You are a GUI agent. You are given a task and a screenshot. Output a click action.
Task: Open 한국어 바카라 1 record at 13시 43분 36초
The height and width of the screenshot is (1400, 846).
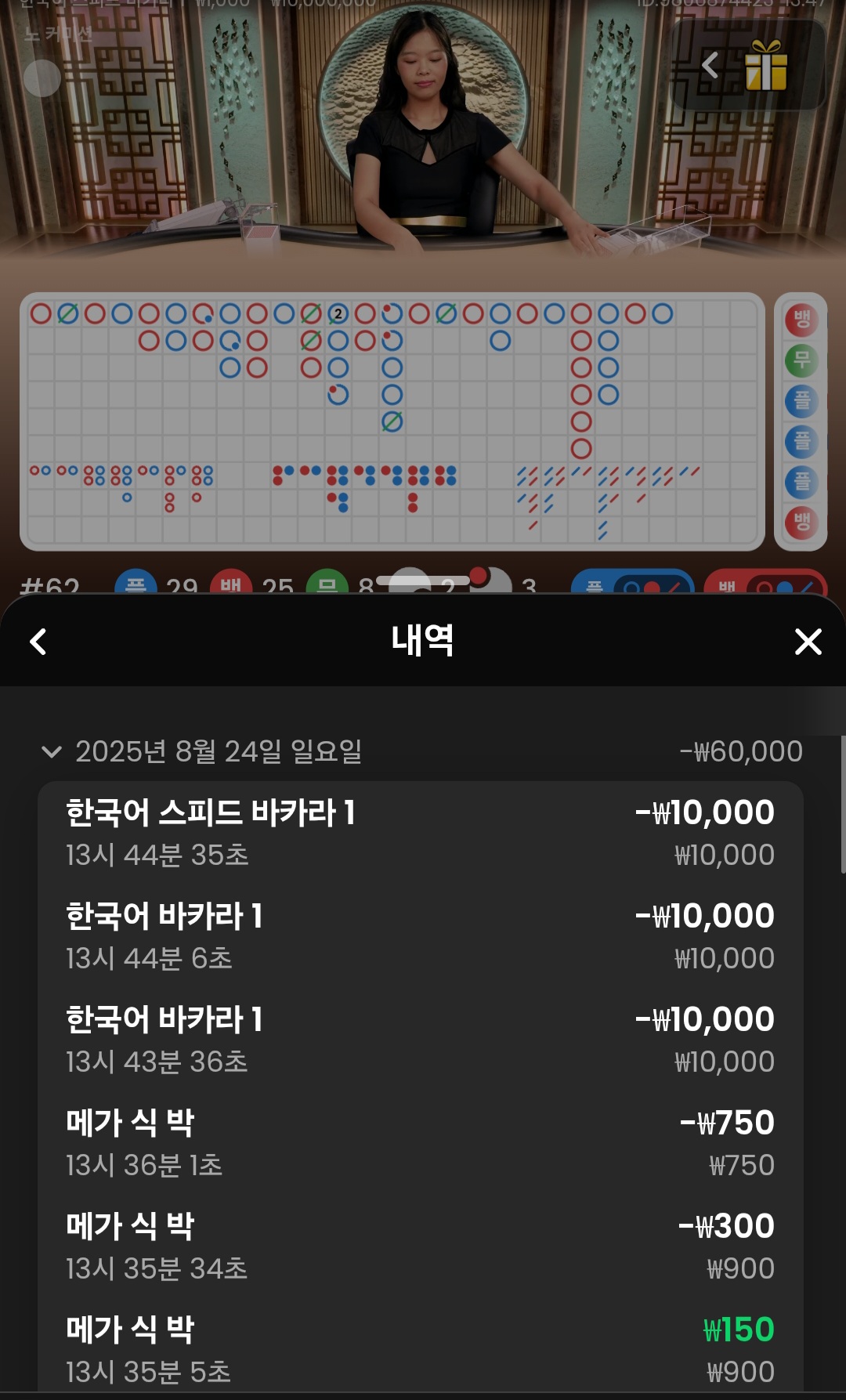click(420, 1039)
